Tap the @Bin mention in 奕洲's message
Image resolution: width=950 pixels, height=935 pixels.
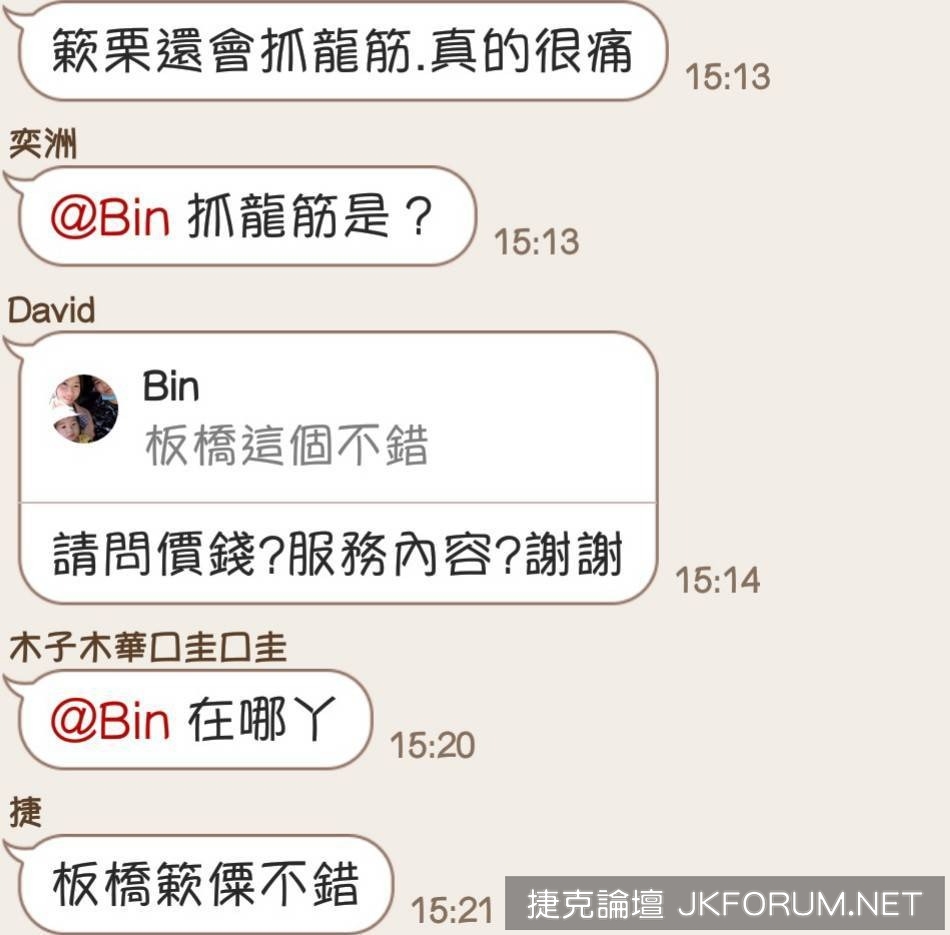click(x=110, y=217)
